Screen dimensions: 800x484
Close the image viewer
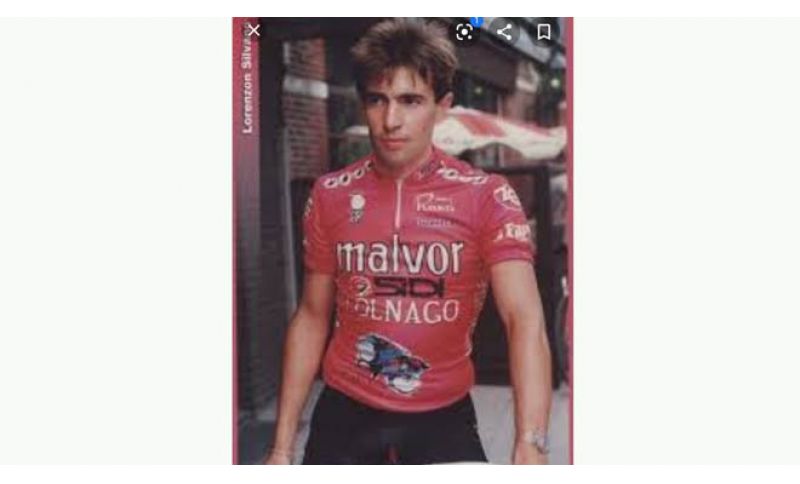(x=254, y=31)
